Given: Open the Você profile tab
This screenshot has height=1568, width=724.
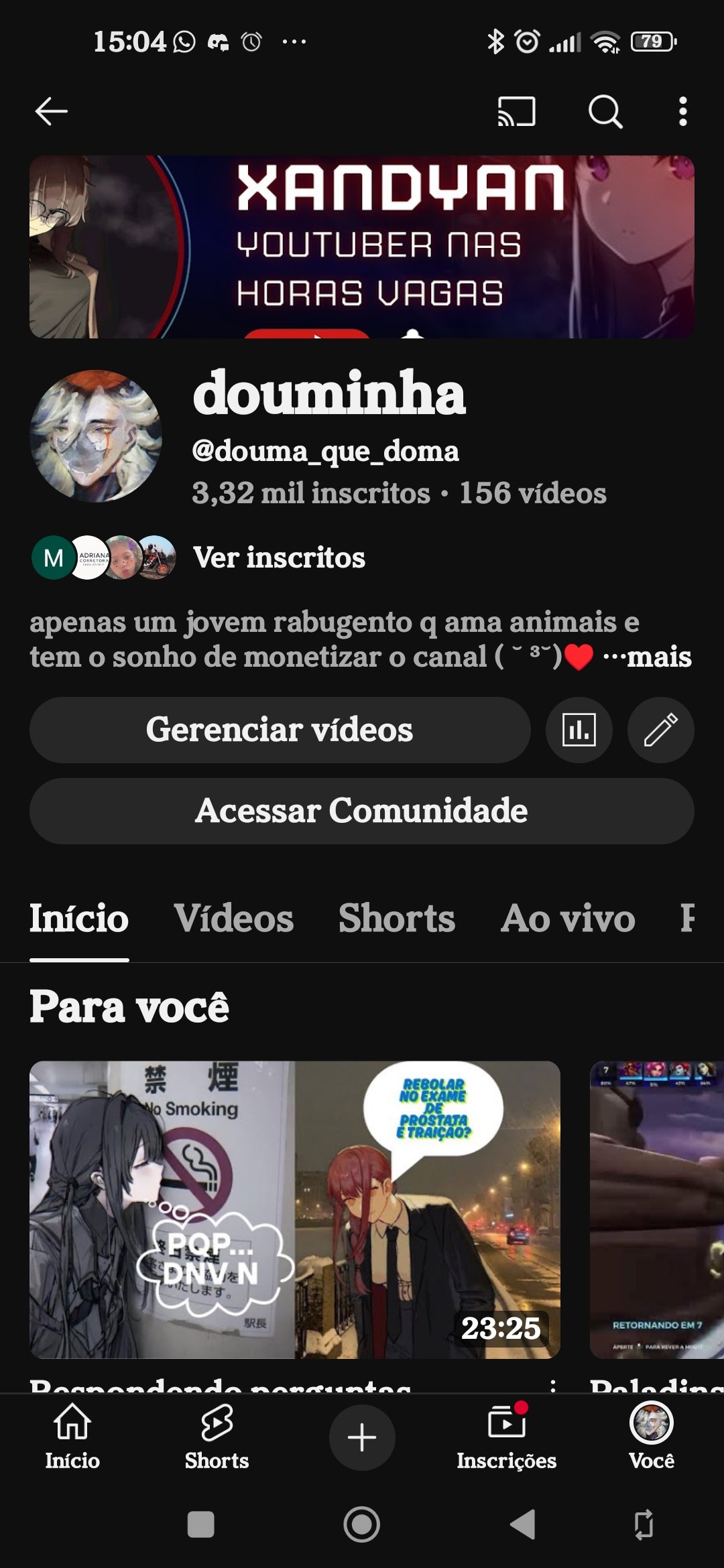Looking at the screenshot, I should pos(652,1437).
